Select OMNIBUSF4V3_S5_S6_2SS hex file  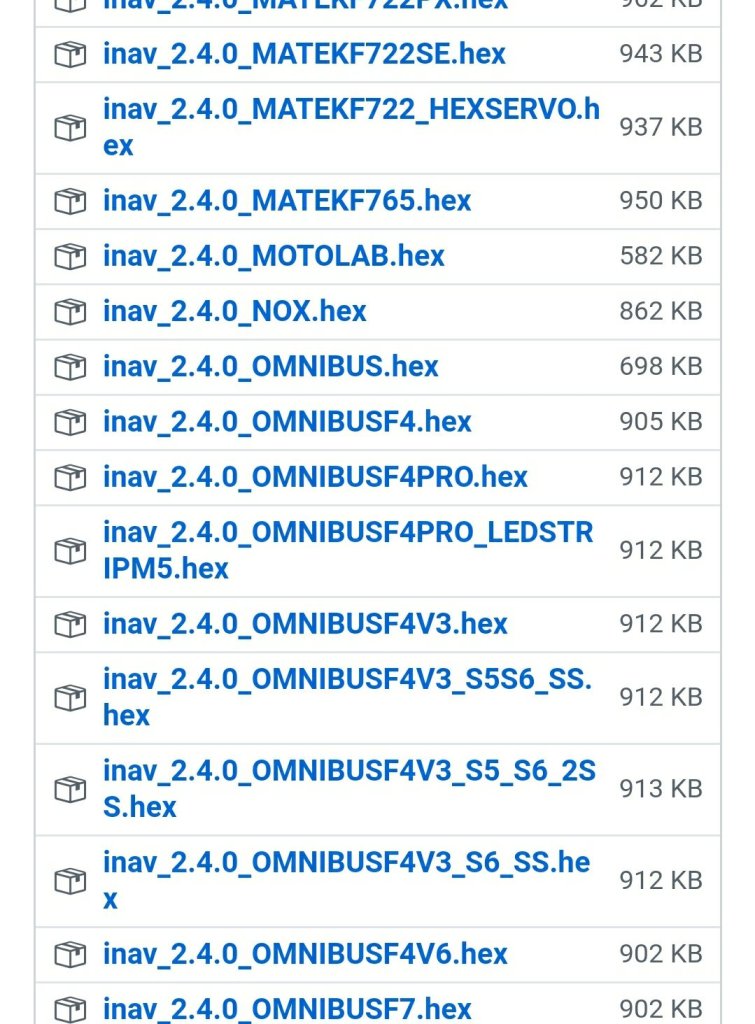point(349,789)
